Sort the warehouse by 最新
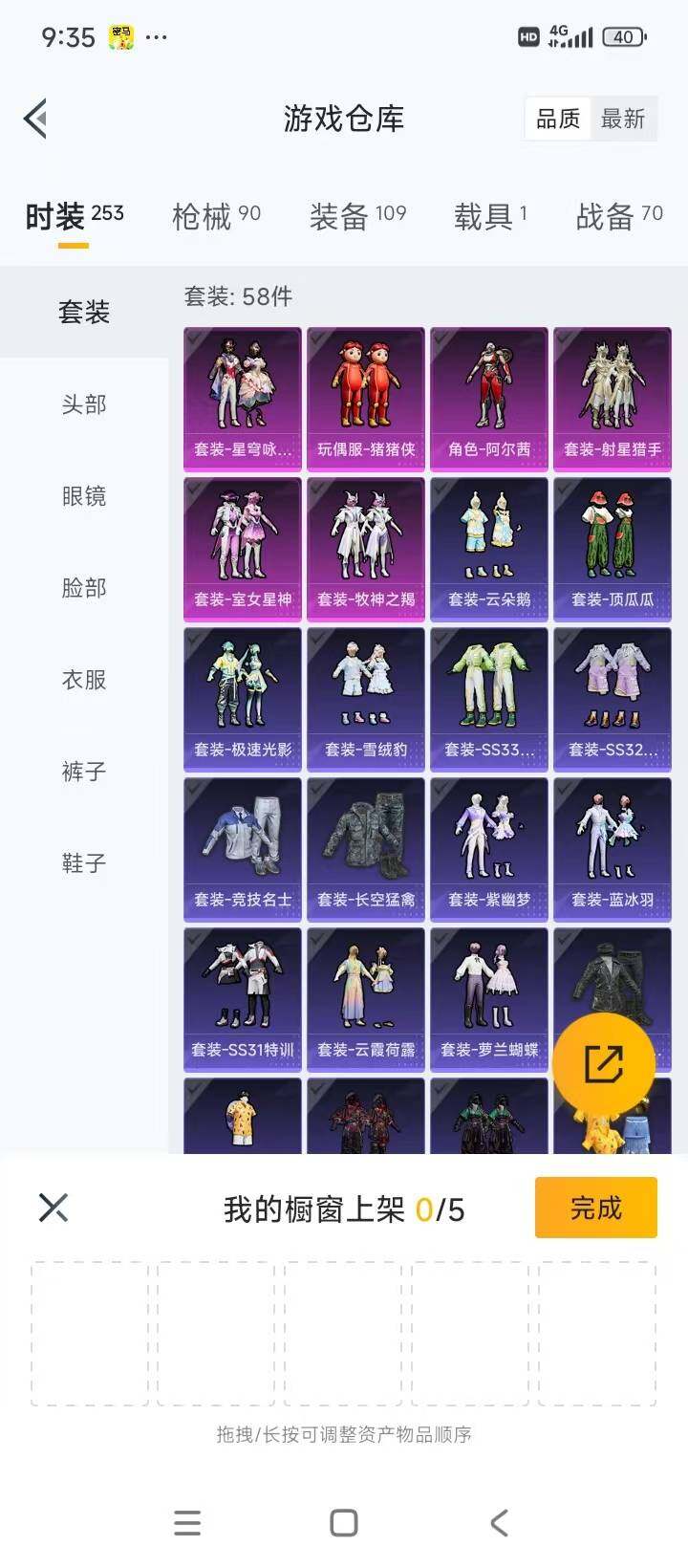688x1568 pixels. tap(623, 120)
